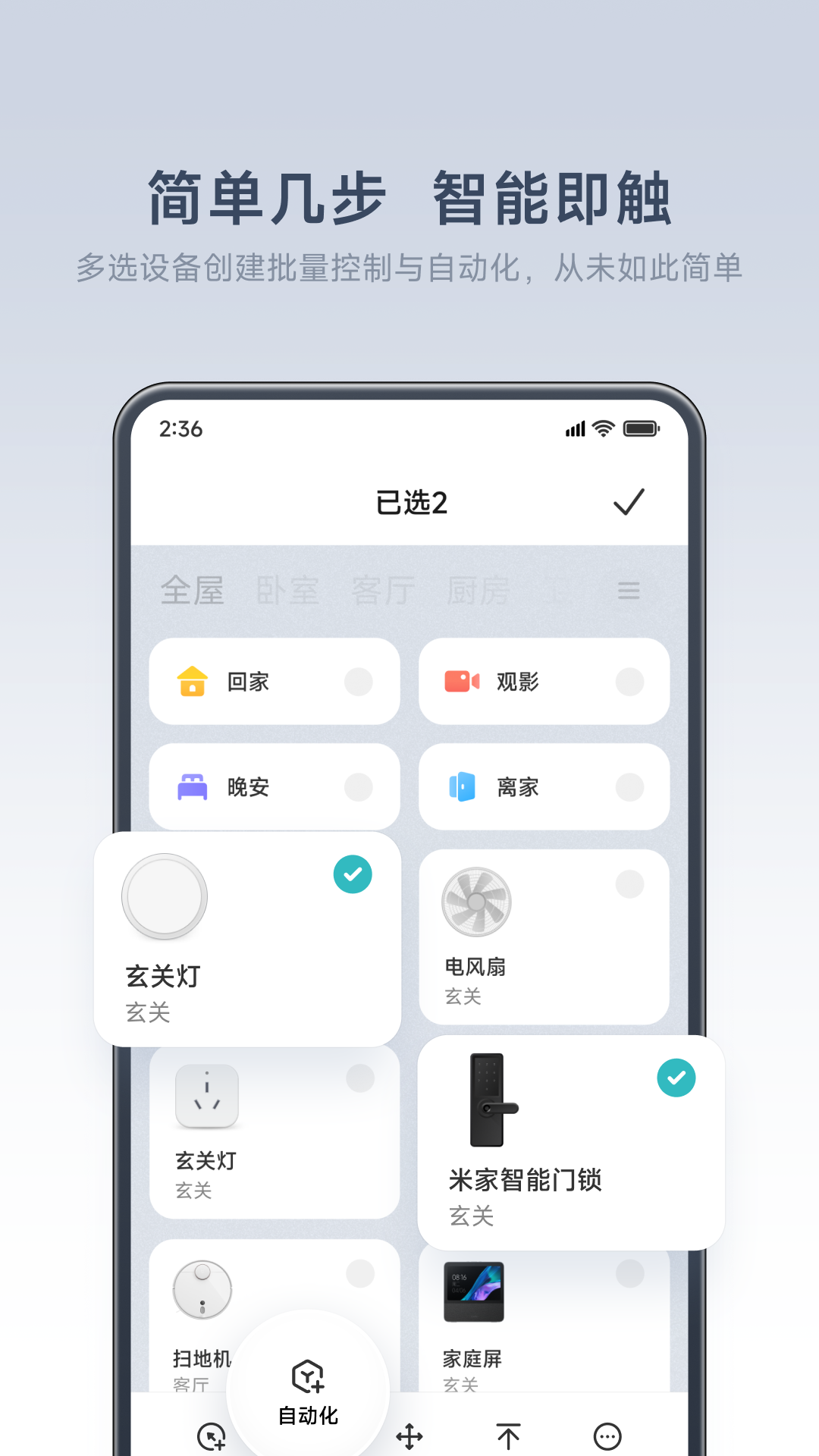The image size is (819, 1456).
Task: Deselect the 米家智能门锁 smart lock
Action: click(x=675, y=1076)
